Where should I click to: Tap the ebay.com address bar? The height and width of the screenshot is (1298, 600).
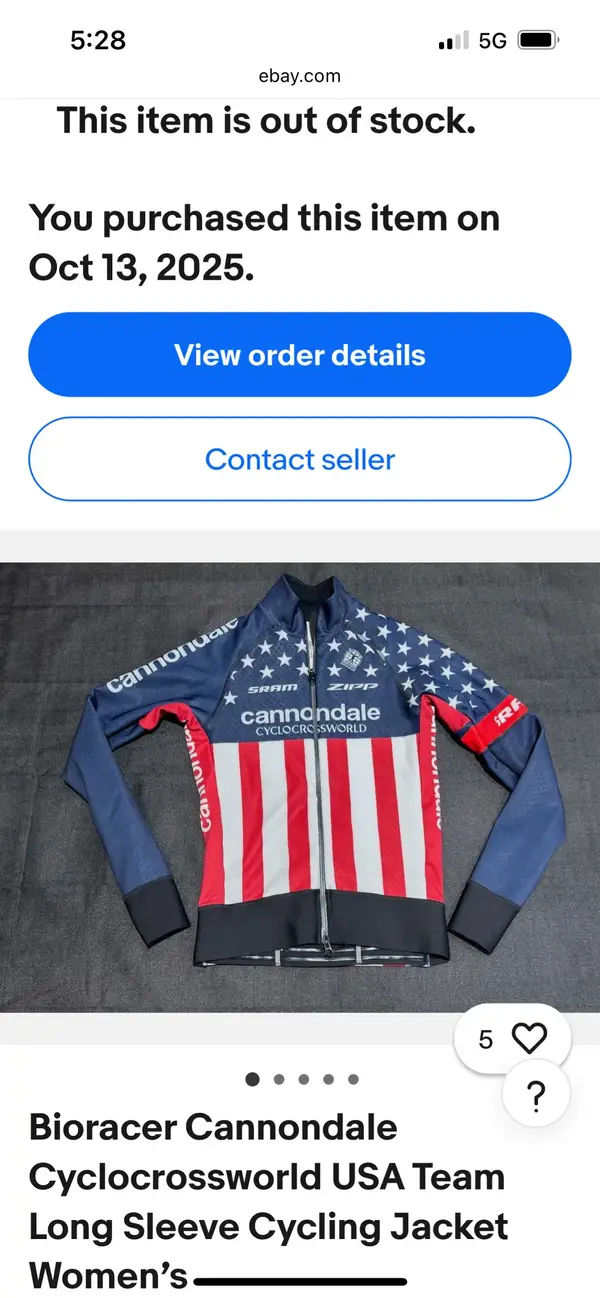click(x=300, y=75)
